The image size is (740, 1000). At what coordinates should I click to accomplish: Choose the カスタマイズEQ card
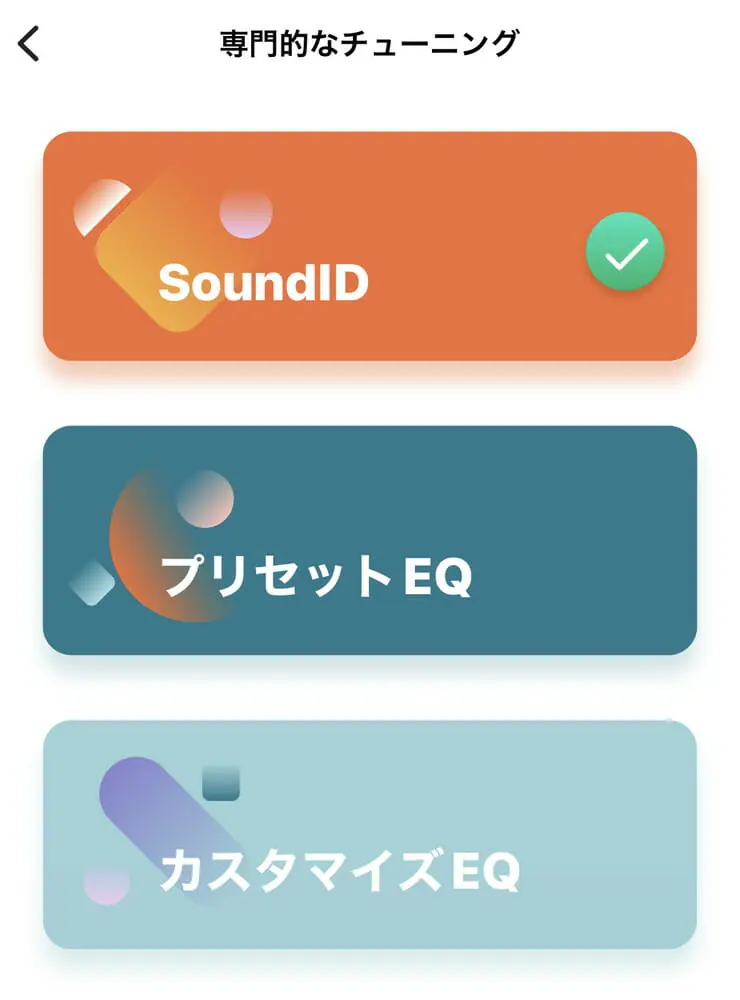pyautogui.click(x=369, y=834)
